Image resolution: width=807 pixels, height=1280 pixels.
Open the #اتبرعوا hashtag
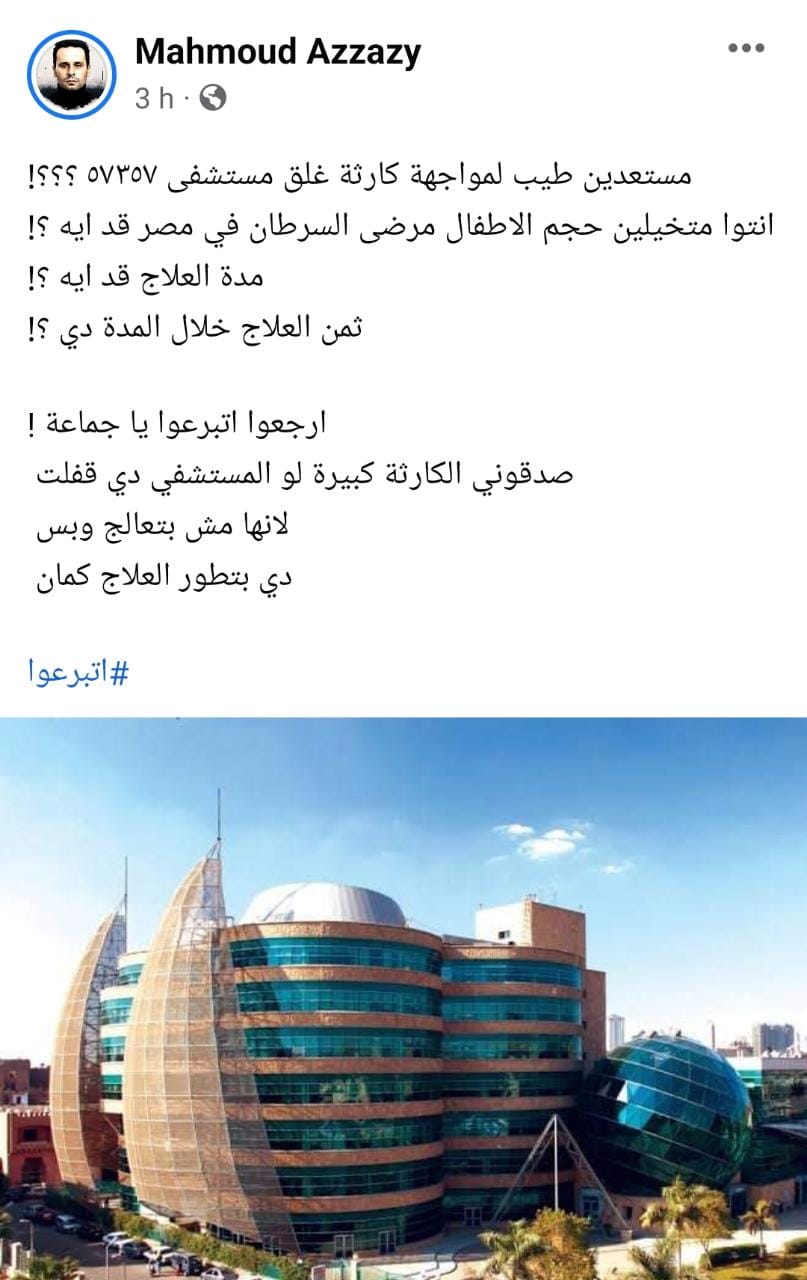click(x=77, y=672)
